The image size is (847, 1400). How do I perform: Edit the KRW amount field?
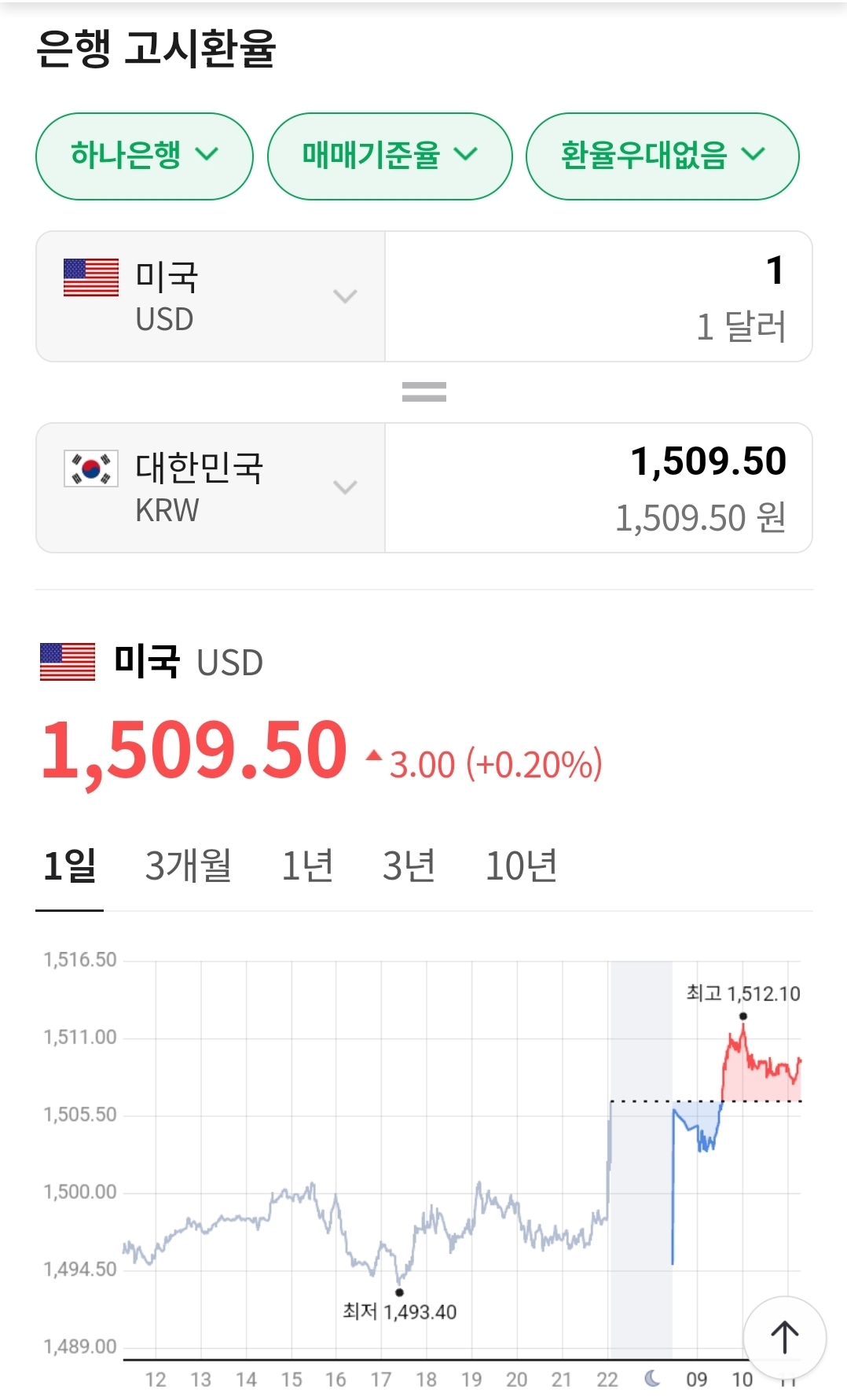pyautogui.click(x=599, y=487)
